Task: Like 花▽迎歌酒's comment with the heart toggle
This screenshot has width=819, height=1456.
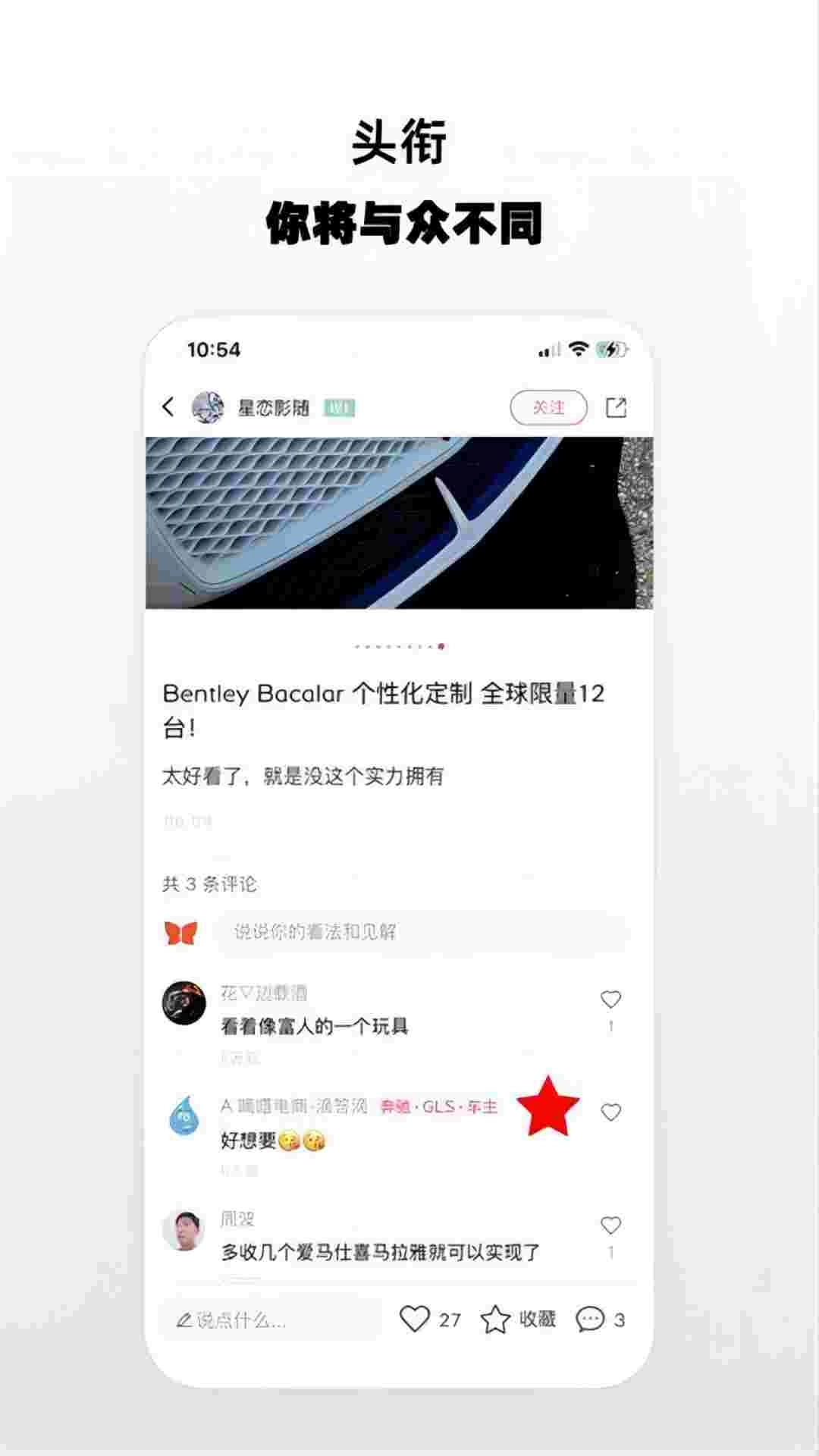Action: (x=610, y=999)
